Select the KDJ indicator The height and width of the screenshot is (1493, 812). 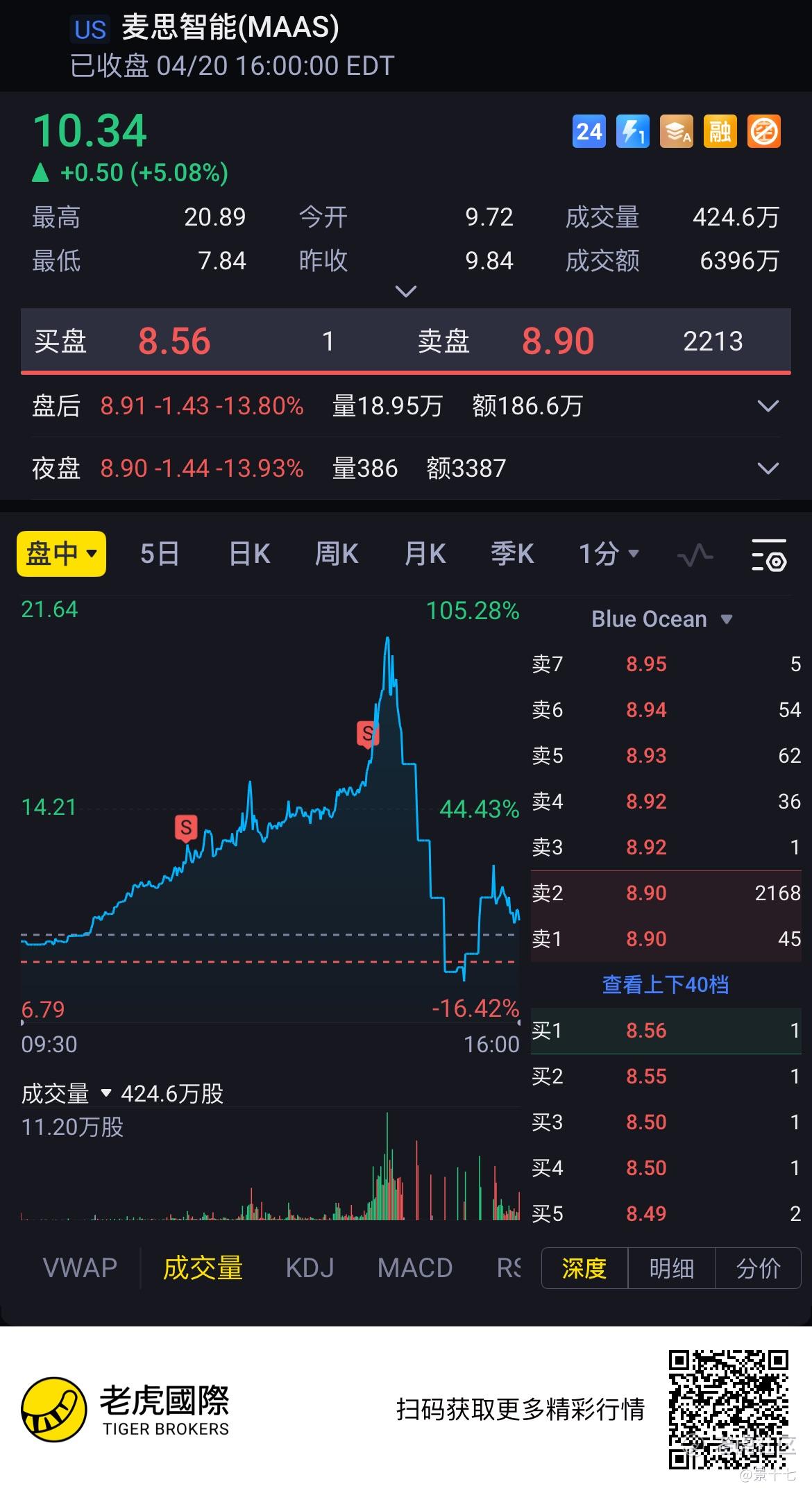310,1267
